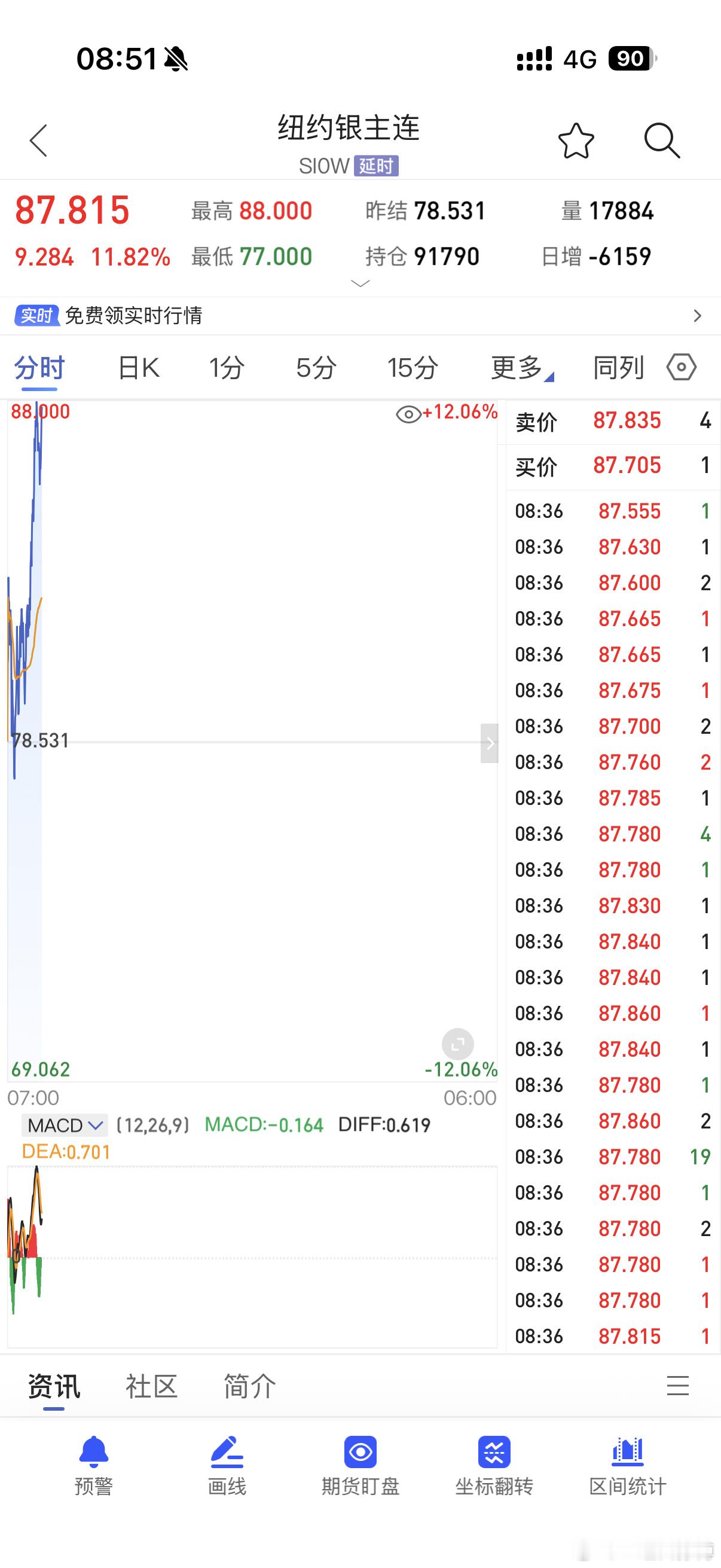Switch to the 社区 tab

pos(151,1386)
